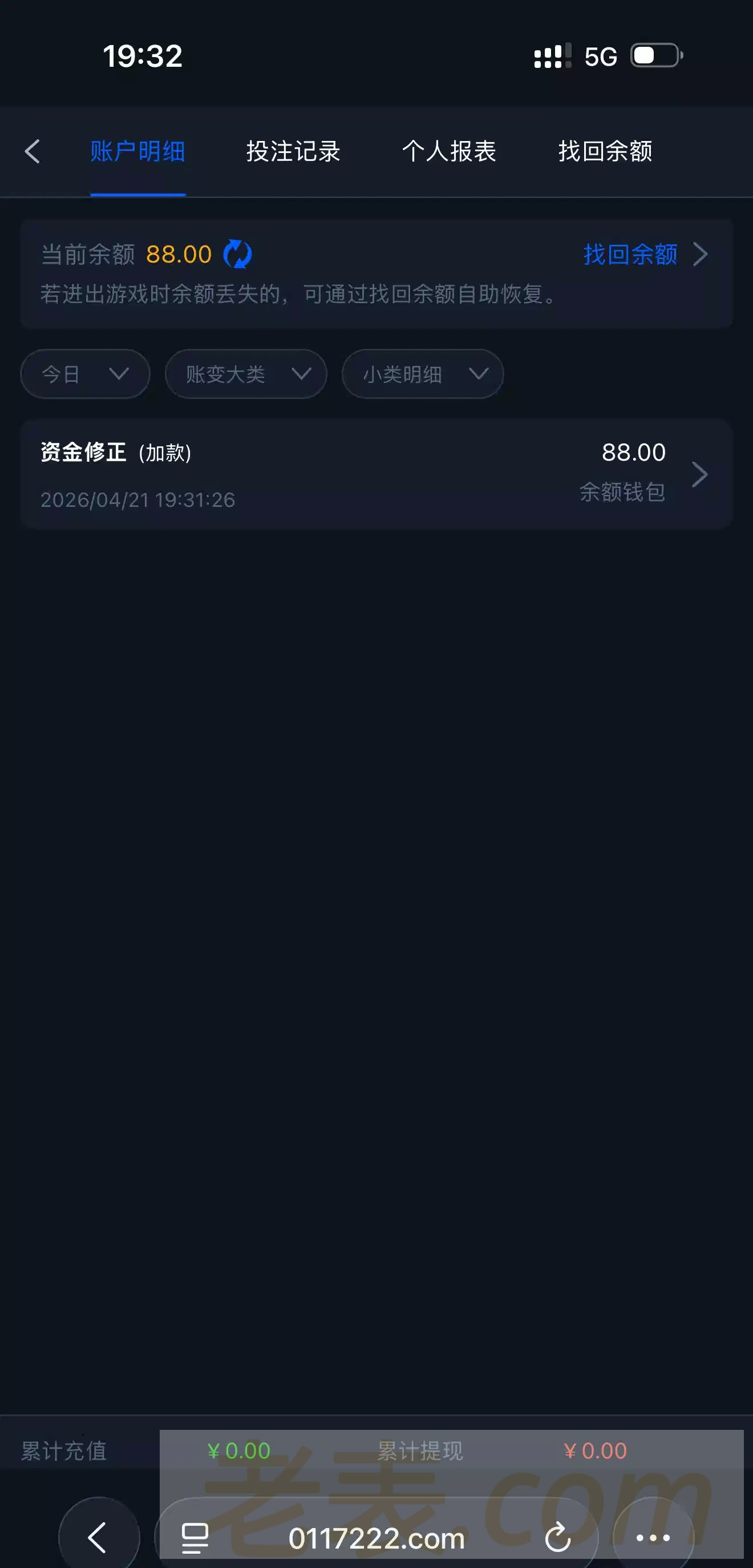
Task: Reload the 0117222.com page
Action: 558,1538
